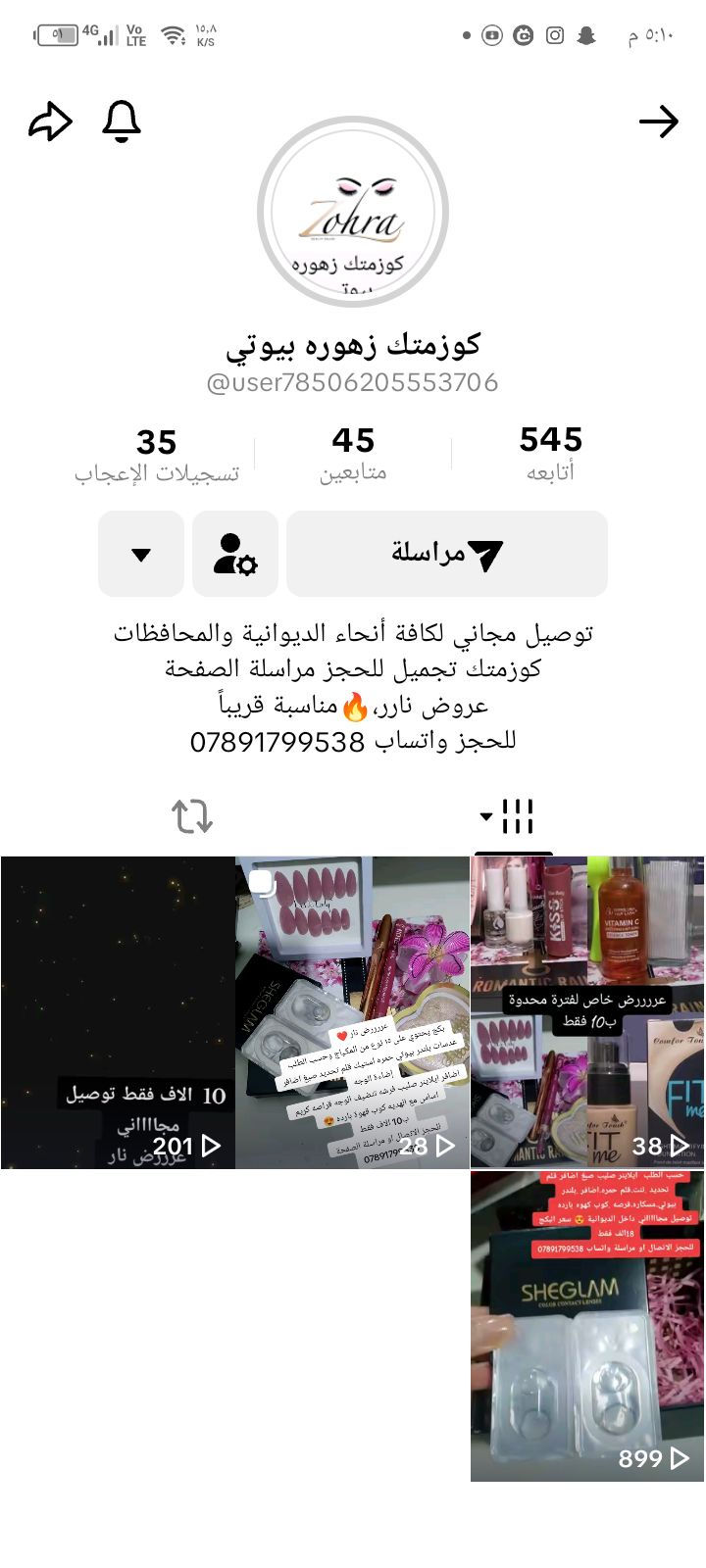
Task: Go back using the top arrow
Action: 658,122
